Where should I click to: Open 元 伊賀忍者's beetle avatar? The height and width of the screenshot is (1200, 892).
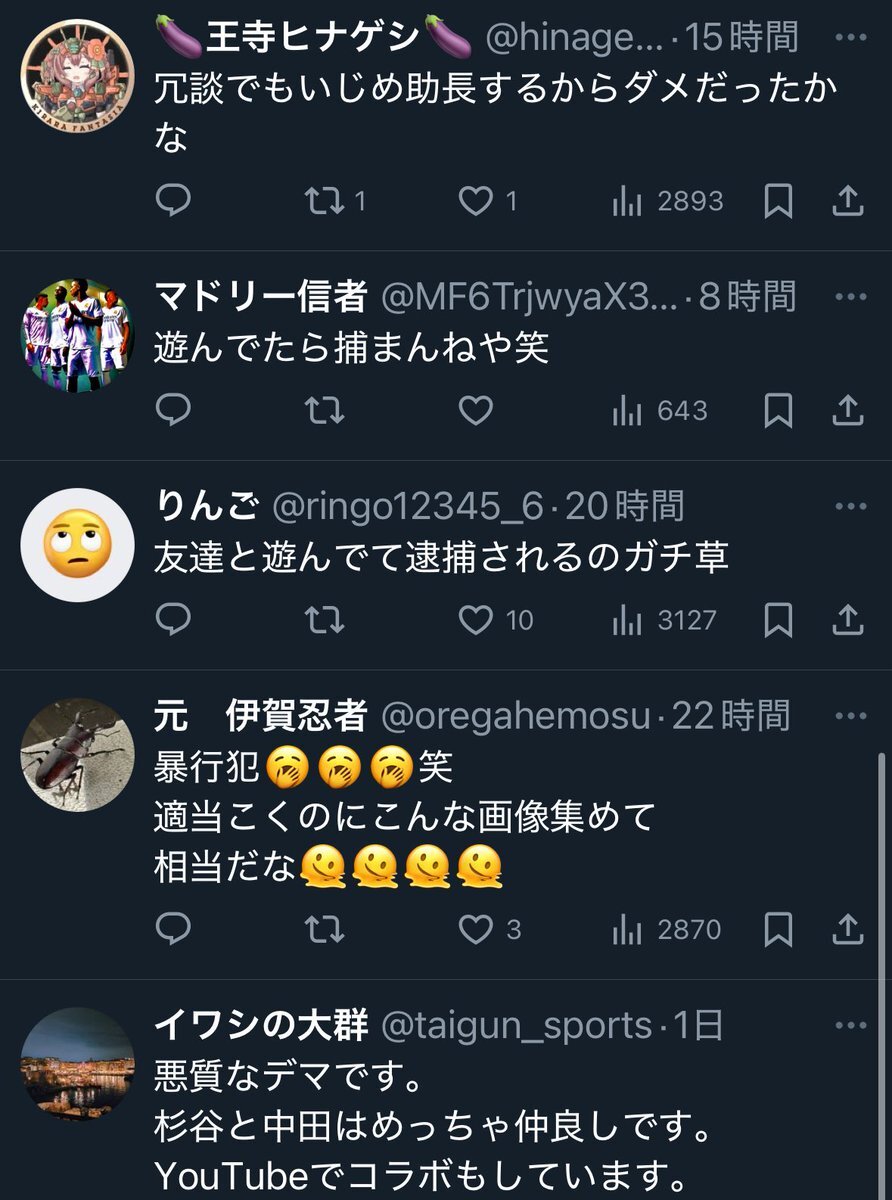coord(77,754)
